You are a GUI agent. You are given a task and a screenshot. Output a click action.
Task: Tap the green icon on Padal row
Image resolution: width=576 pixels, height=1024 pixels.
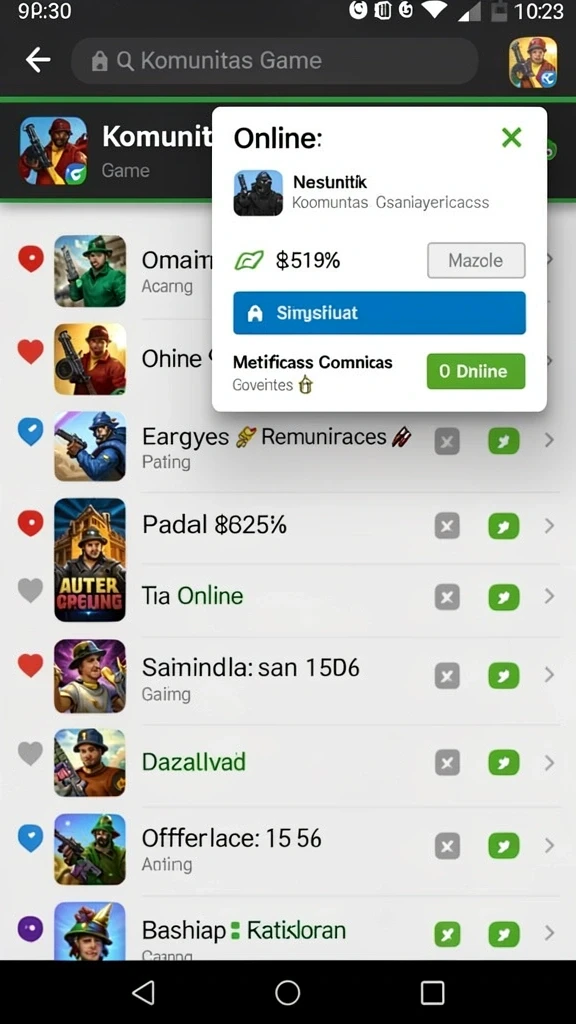[504, 526]
